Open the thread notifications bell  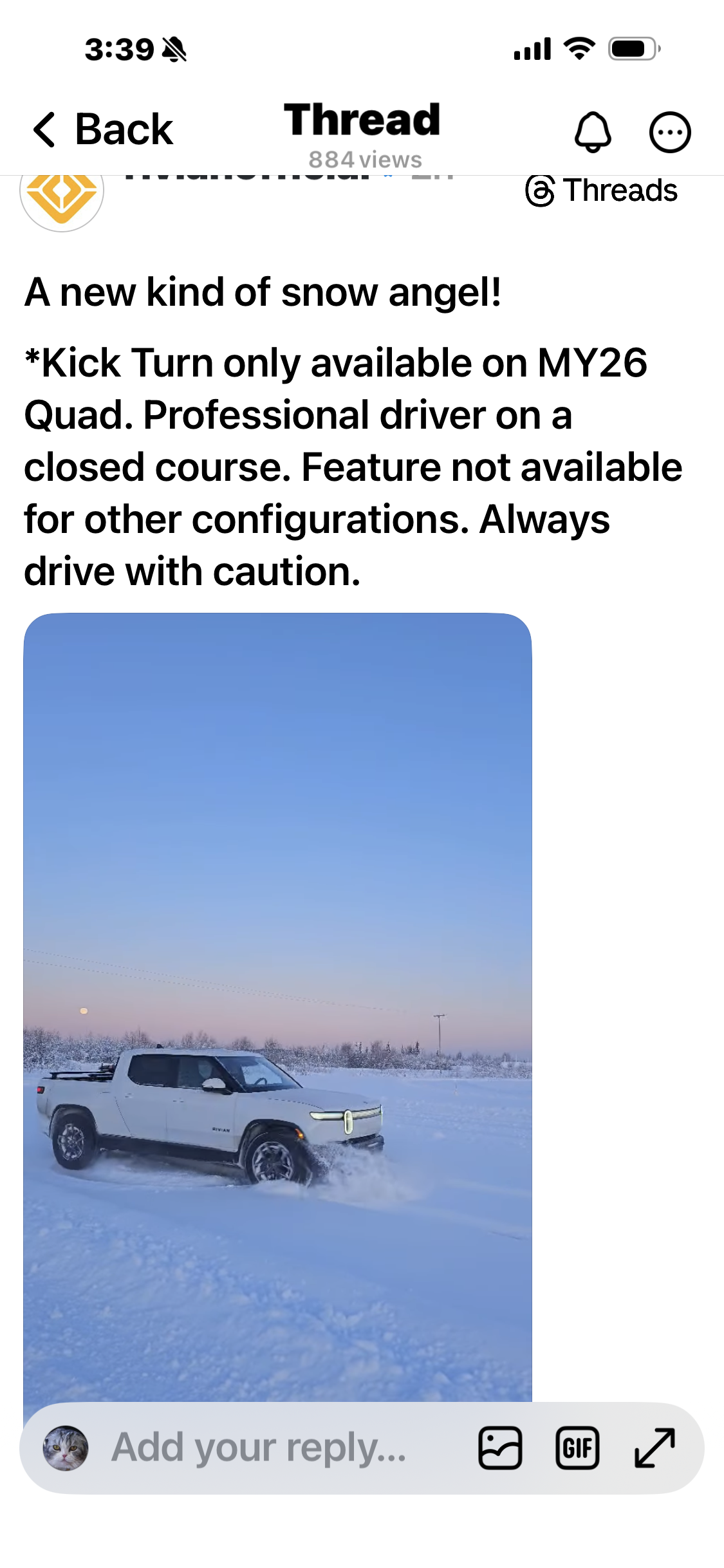pos(592,133)
